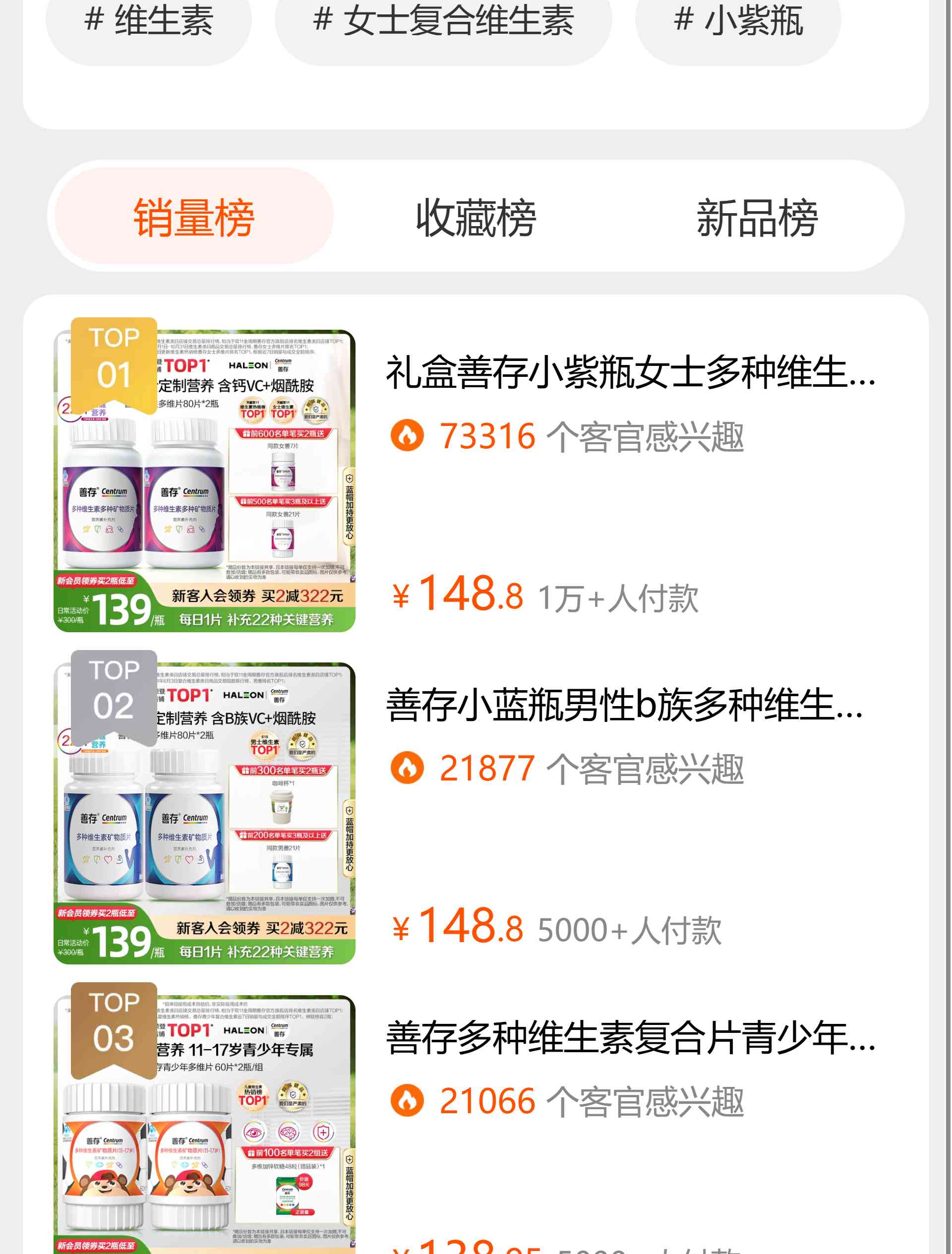This screenshot has width=952, height=1254.
Task: Open TOP 01 礼盒善存小紫瓶女士 product
Action: click(x=629, y=373)
